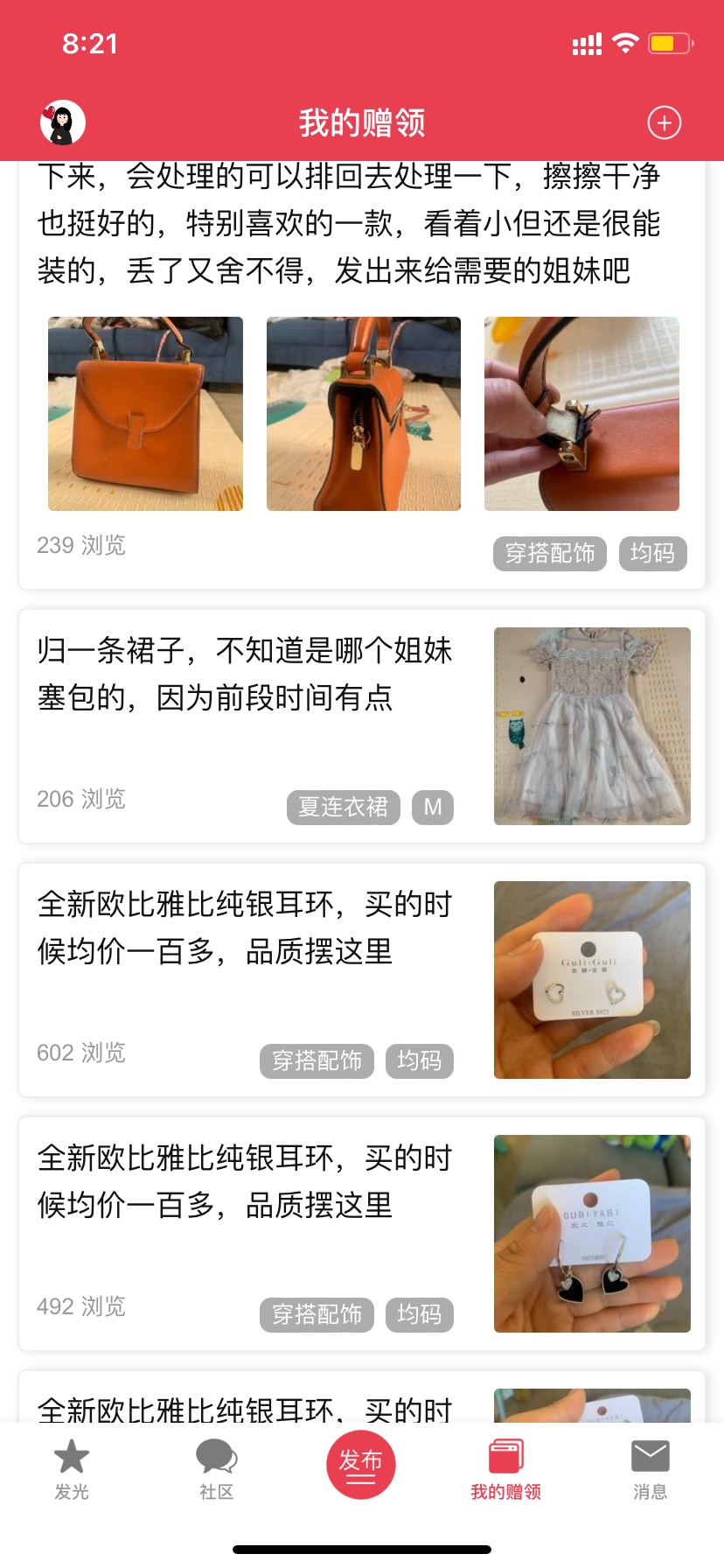724x1568 pixels.
Task: View the first orange bag front photo
Action: pos(145,414)
